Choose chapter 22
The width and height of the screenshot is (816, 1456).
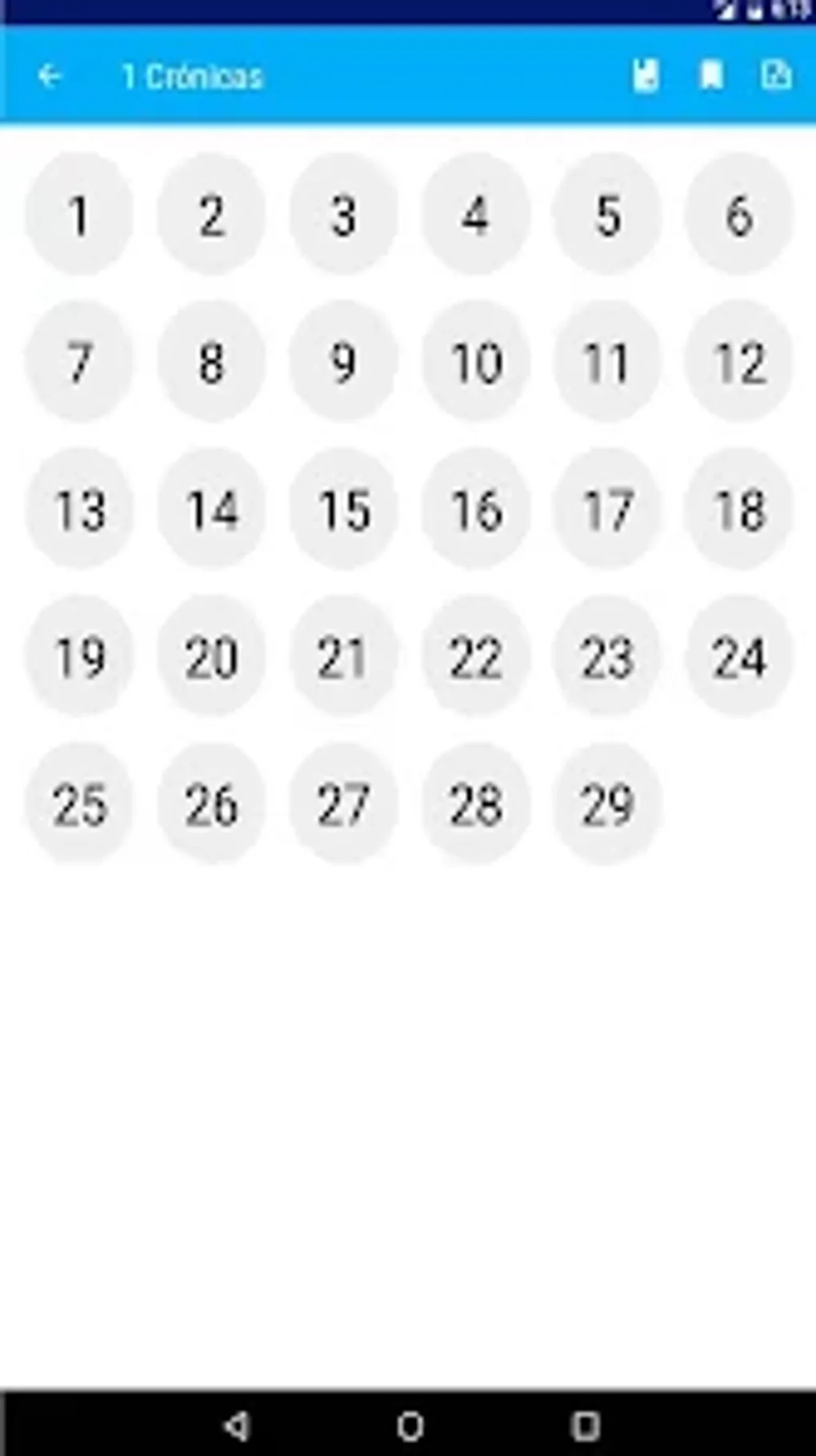pyautogui.click(x=475, y=656)
